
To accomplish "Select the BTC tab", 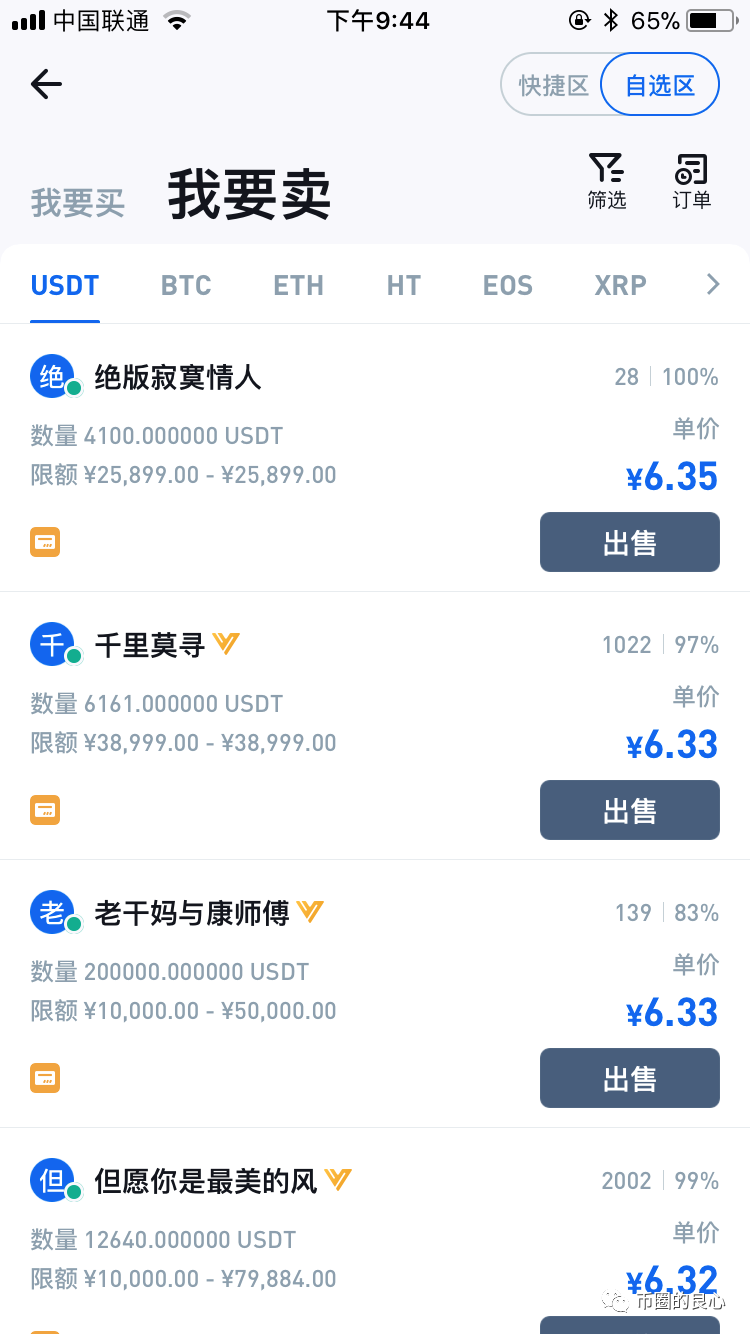I will [x=186, y=285].
